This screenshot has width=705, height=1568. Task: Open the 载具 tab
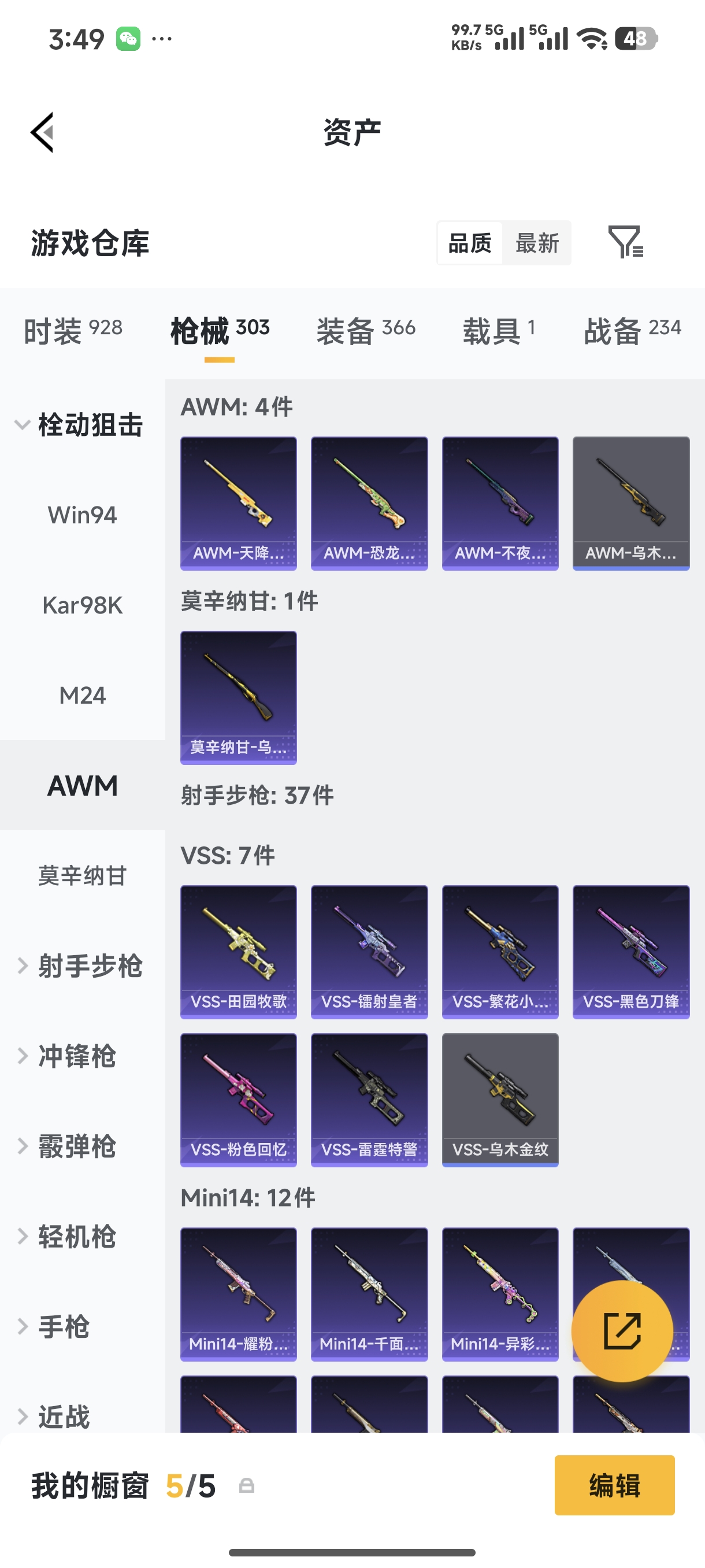(x=499, y=331)
